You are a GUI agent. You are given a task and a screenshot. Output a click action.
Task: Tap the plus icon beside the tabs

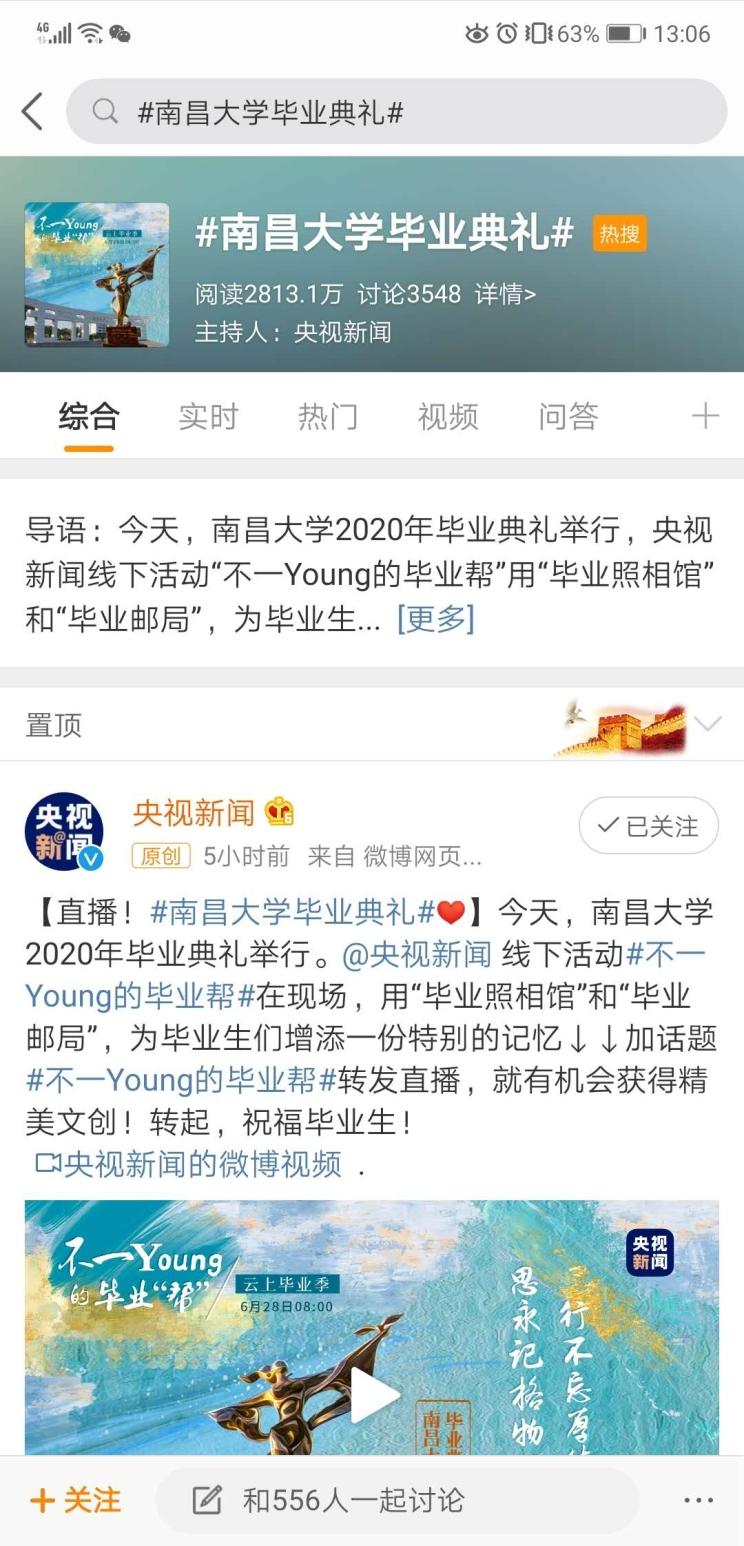pyautogui.click(x=705, y=416)
